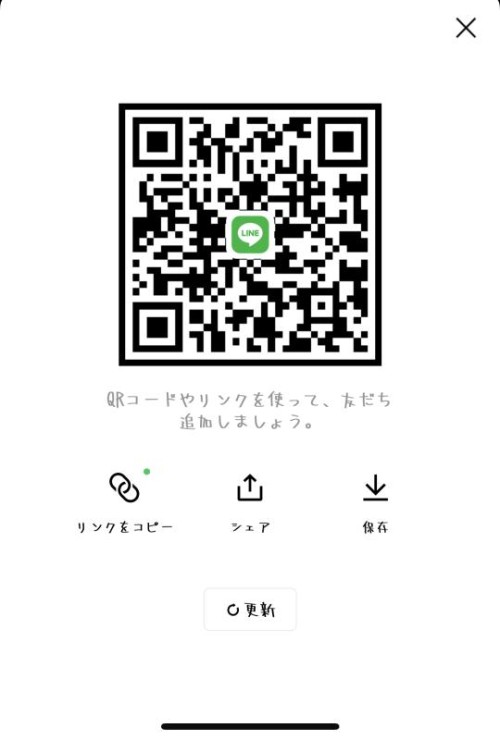Refresh the QR code with 更新
This screenshot has width=500, height=740.
click(x=250, y=609)
